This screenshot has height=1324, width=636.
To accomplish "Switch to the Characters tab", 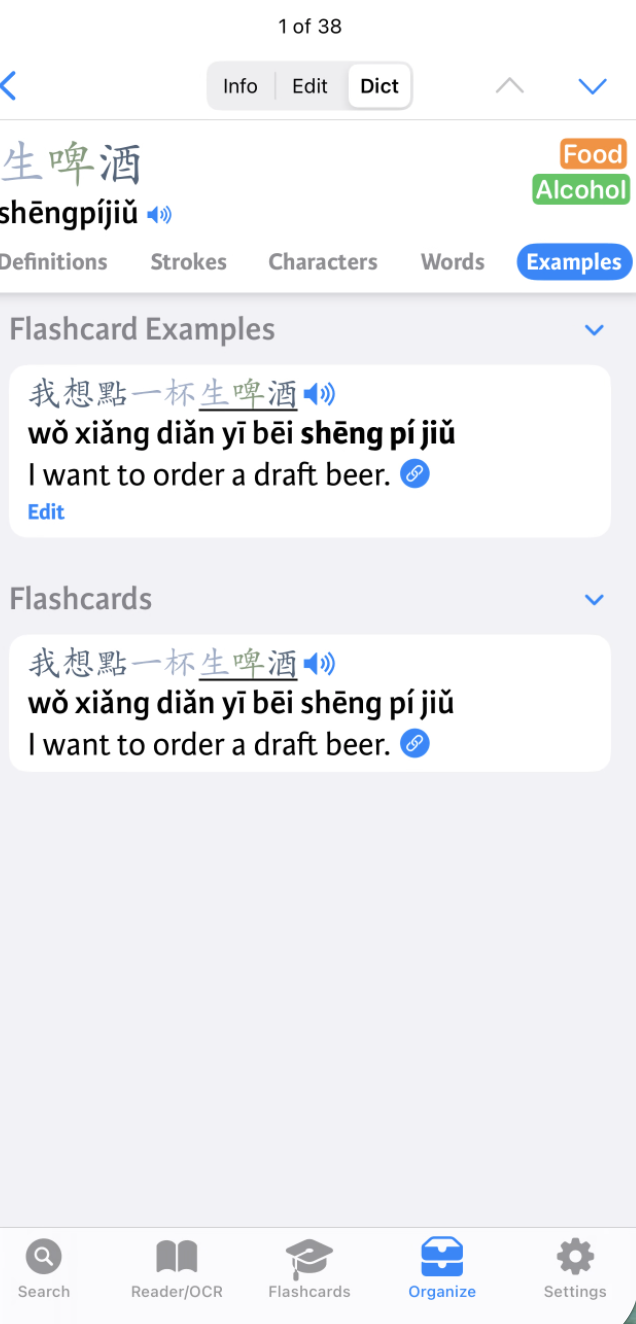I will click(323, 262).
